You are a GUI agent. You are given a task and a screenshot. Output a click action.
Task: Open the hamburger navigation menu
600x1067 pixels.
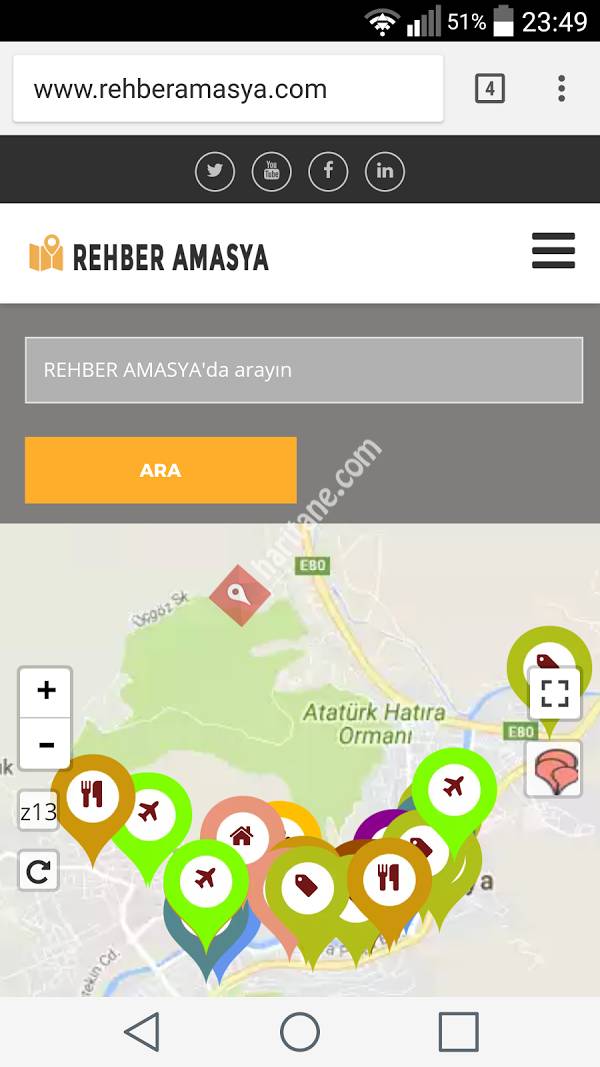(553, 251)
